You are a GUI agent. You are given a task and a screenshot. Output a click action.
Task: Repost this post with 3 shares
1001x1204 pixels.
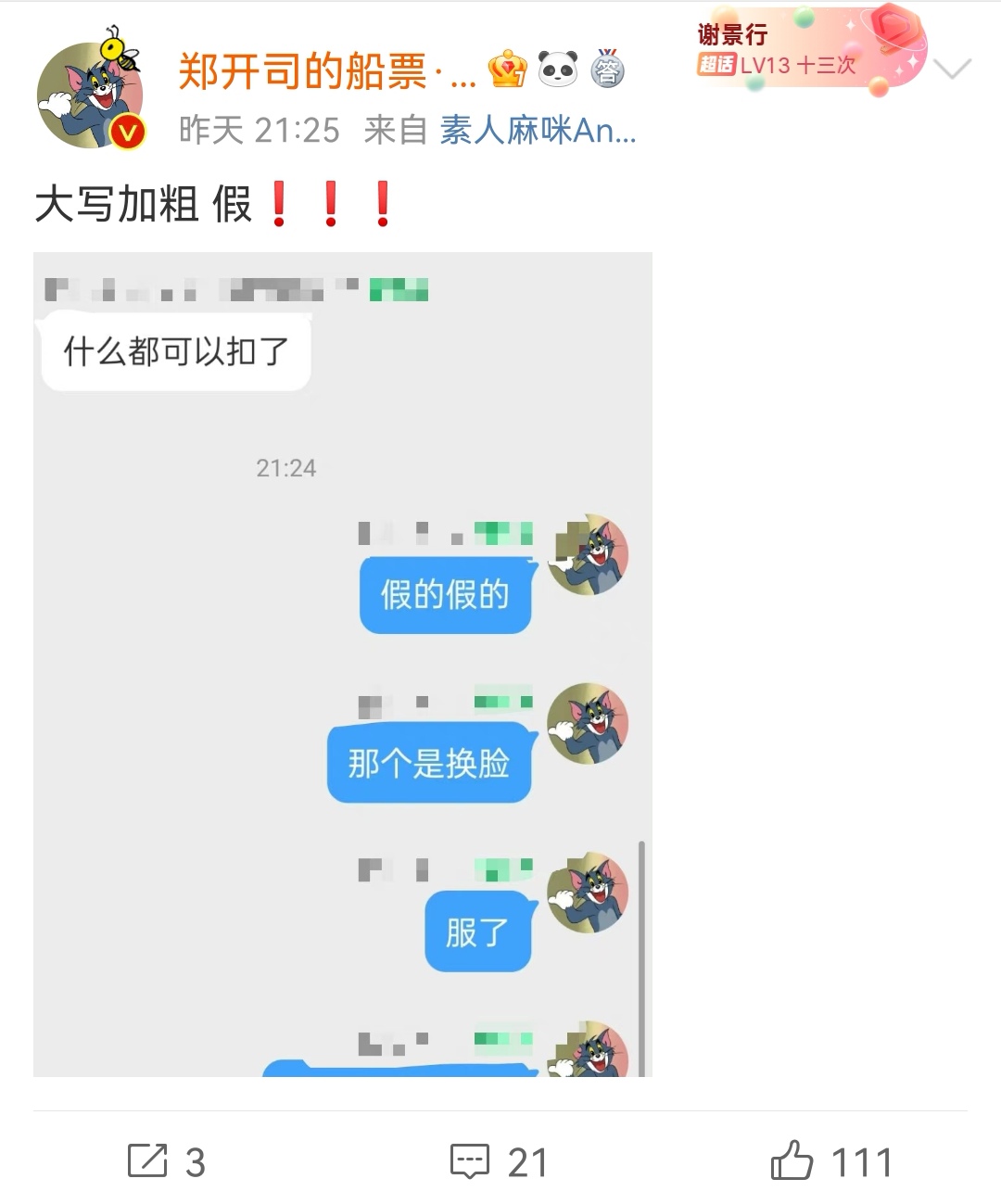(x=167, y=1161)
